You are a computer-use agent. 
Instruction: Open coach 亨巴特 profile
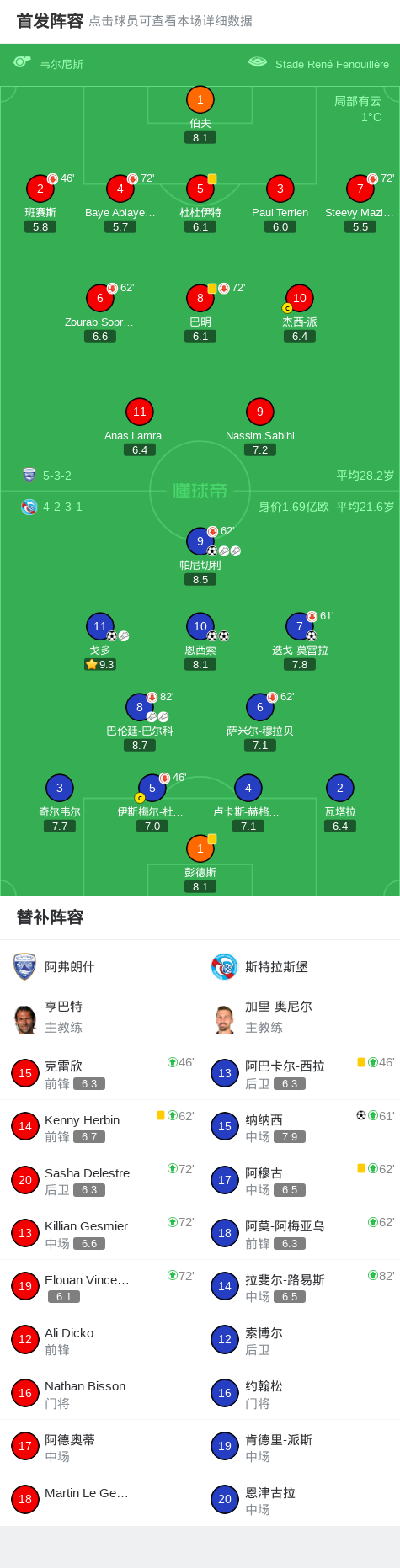[x=100, y=1017]
